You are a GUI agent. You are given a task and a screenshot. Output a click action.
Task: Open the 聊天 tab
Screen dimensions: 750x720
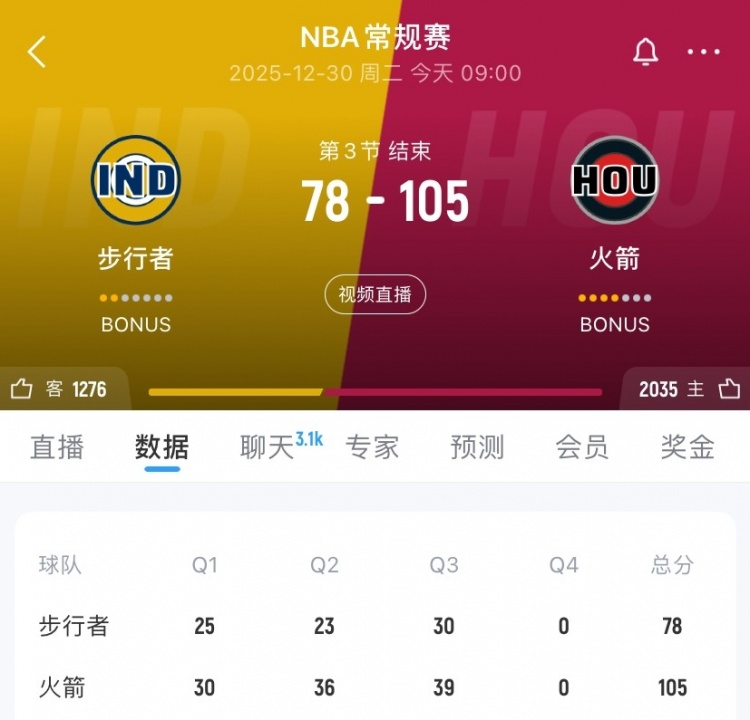(268, 447)
